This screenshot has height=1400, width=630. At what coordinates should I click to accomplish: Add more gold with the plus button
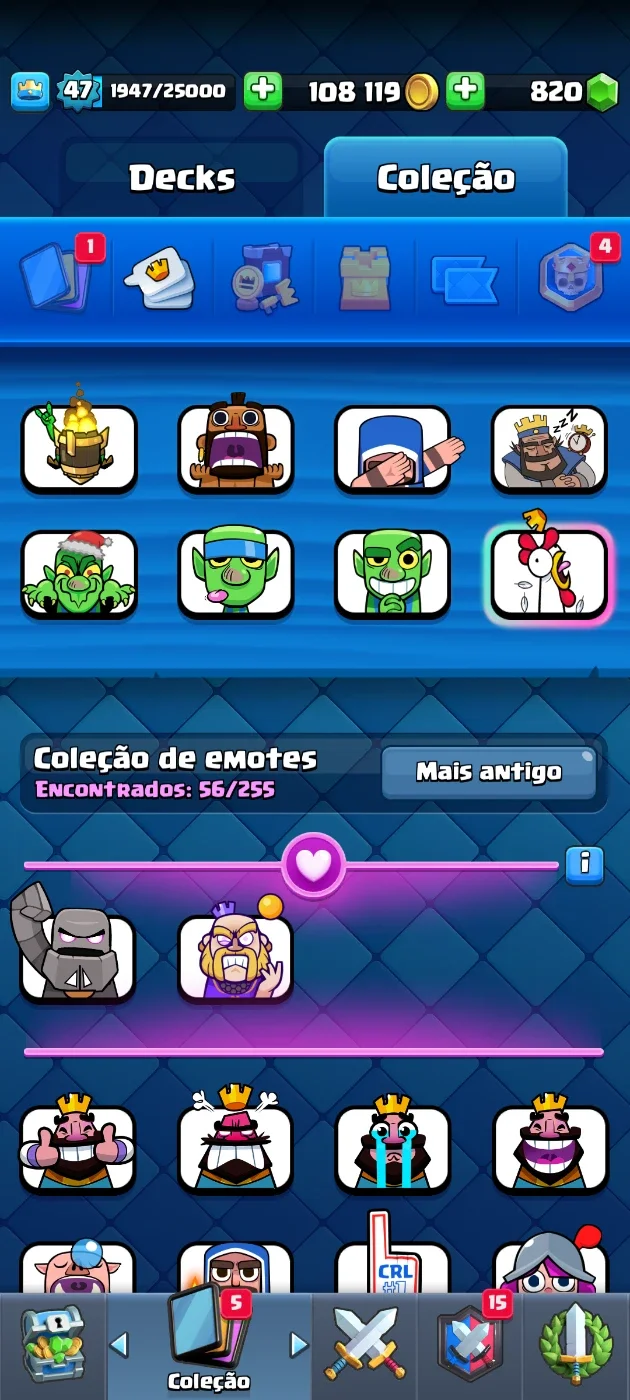tap(263, 91)
